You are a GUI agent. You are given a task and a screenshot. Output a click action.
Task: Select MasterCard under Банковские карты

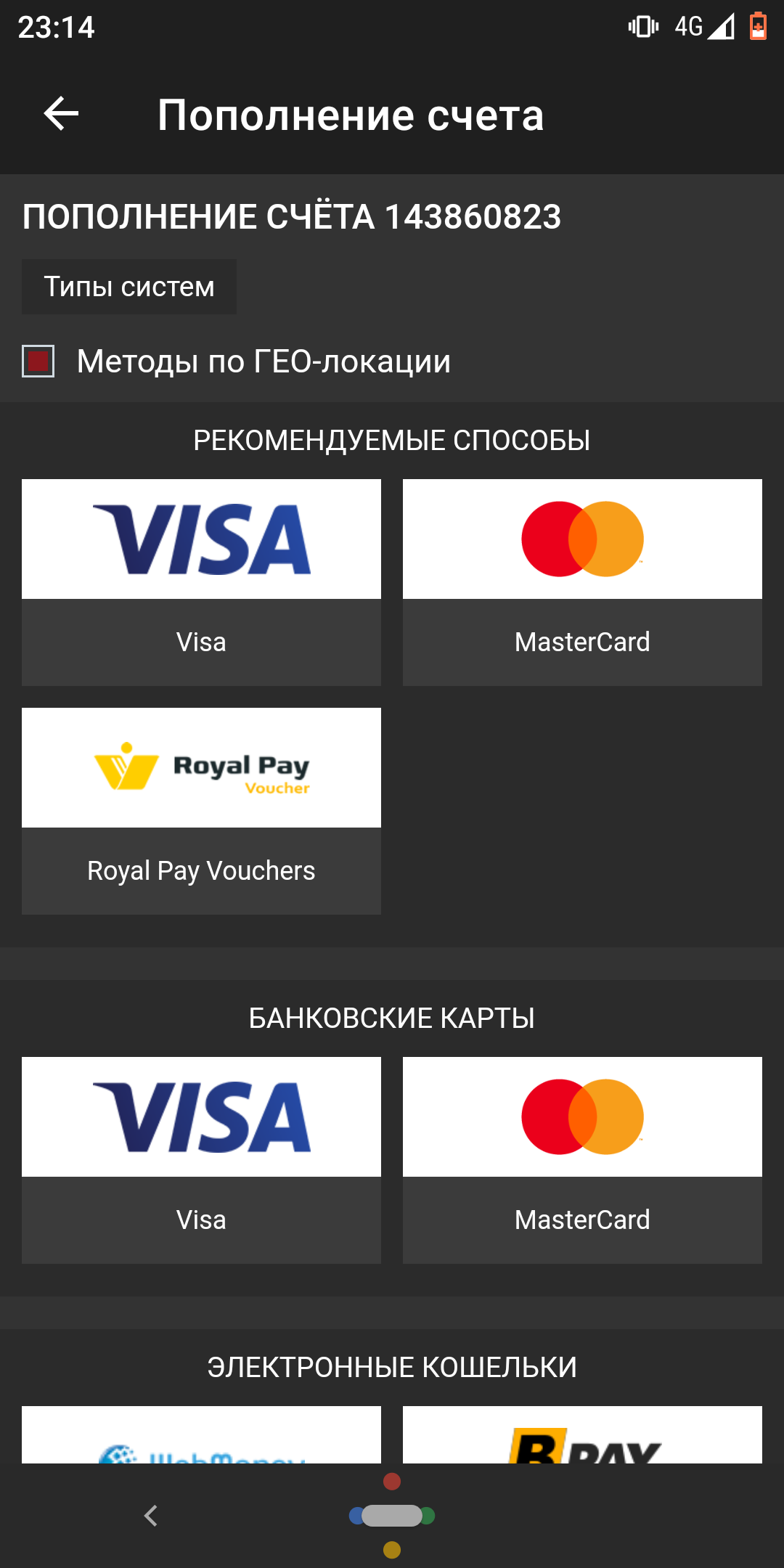582,1160
